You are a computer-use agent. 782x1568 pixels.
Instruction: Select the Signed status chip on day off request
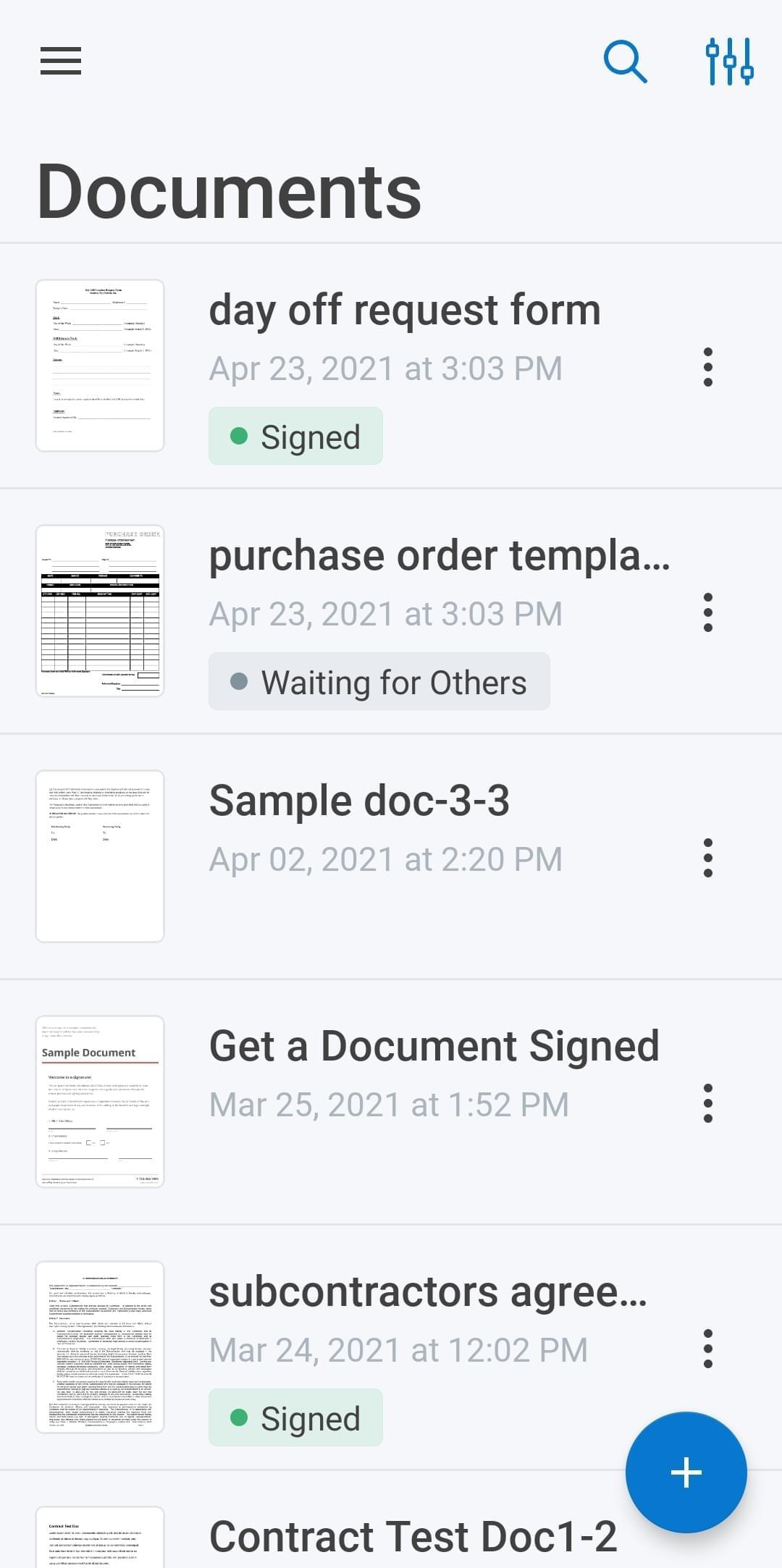[295, 436]
